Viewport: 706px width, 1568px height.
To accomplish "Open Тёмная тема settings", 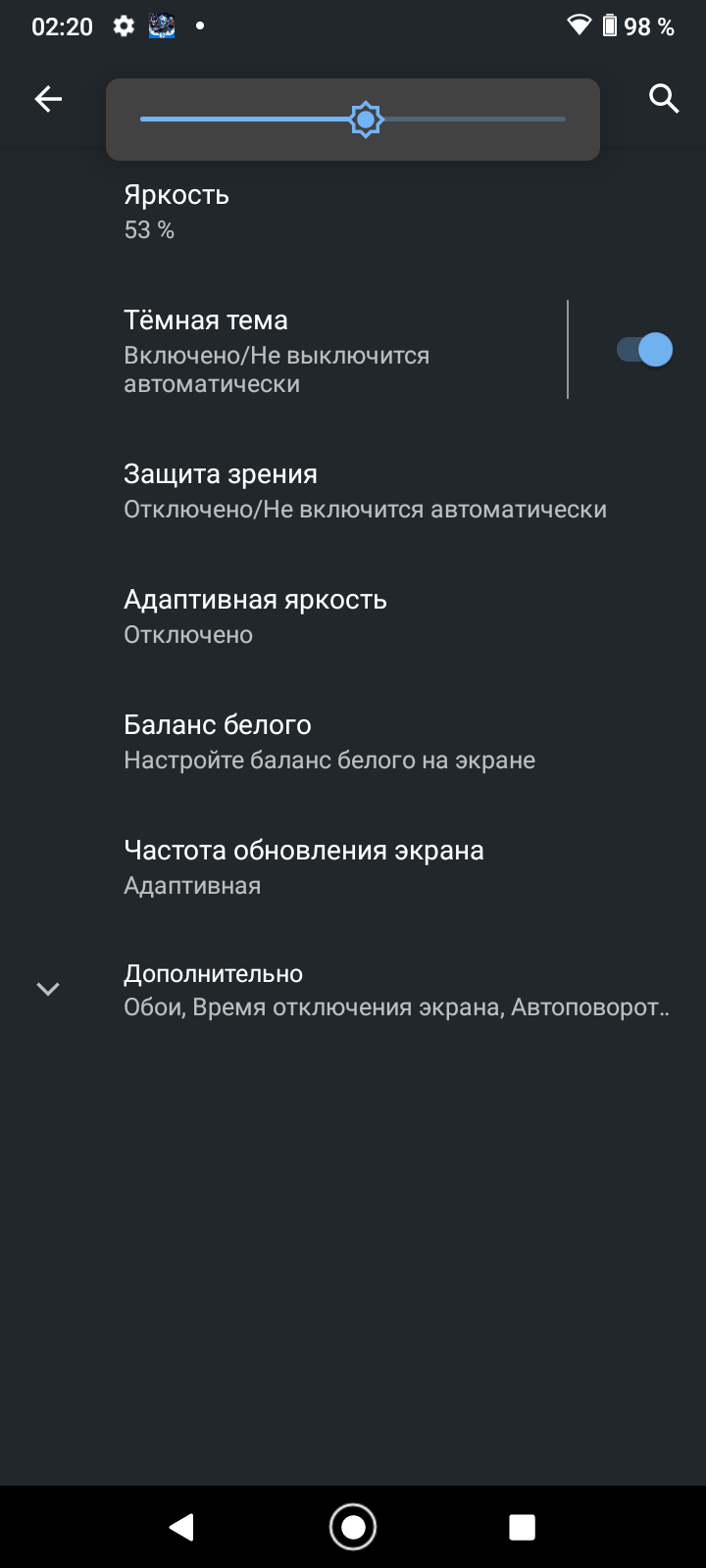I will pyautogui.click(x=283, y=350).
